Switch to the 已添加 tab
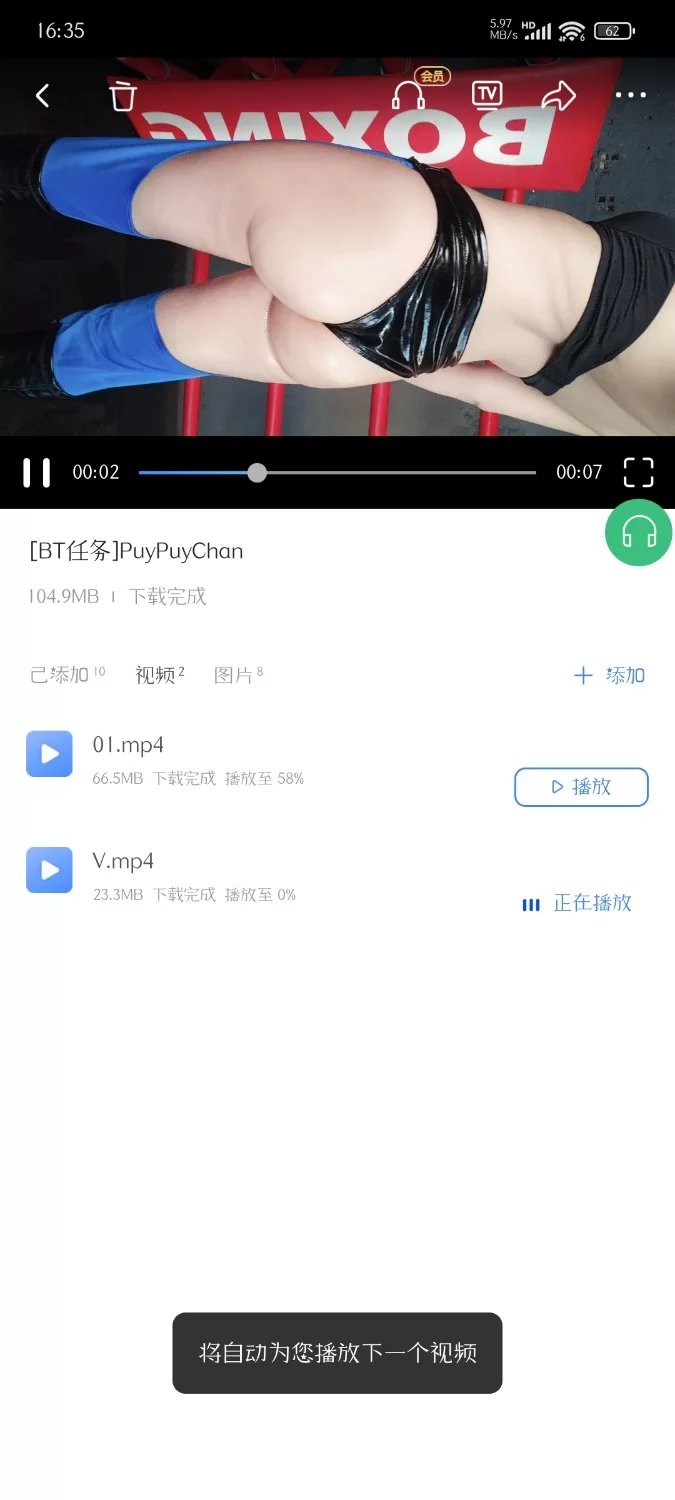 pos(60,675)
